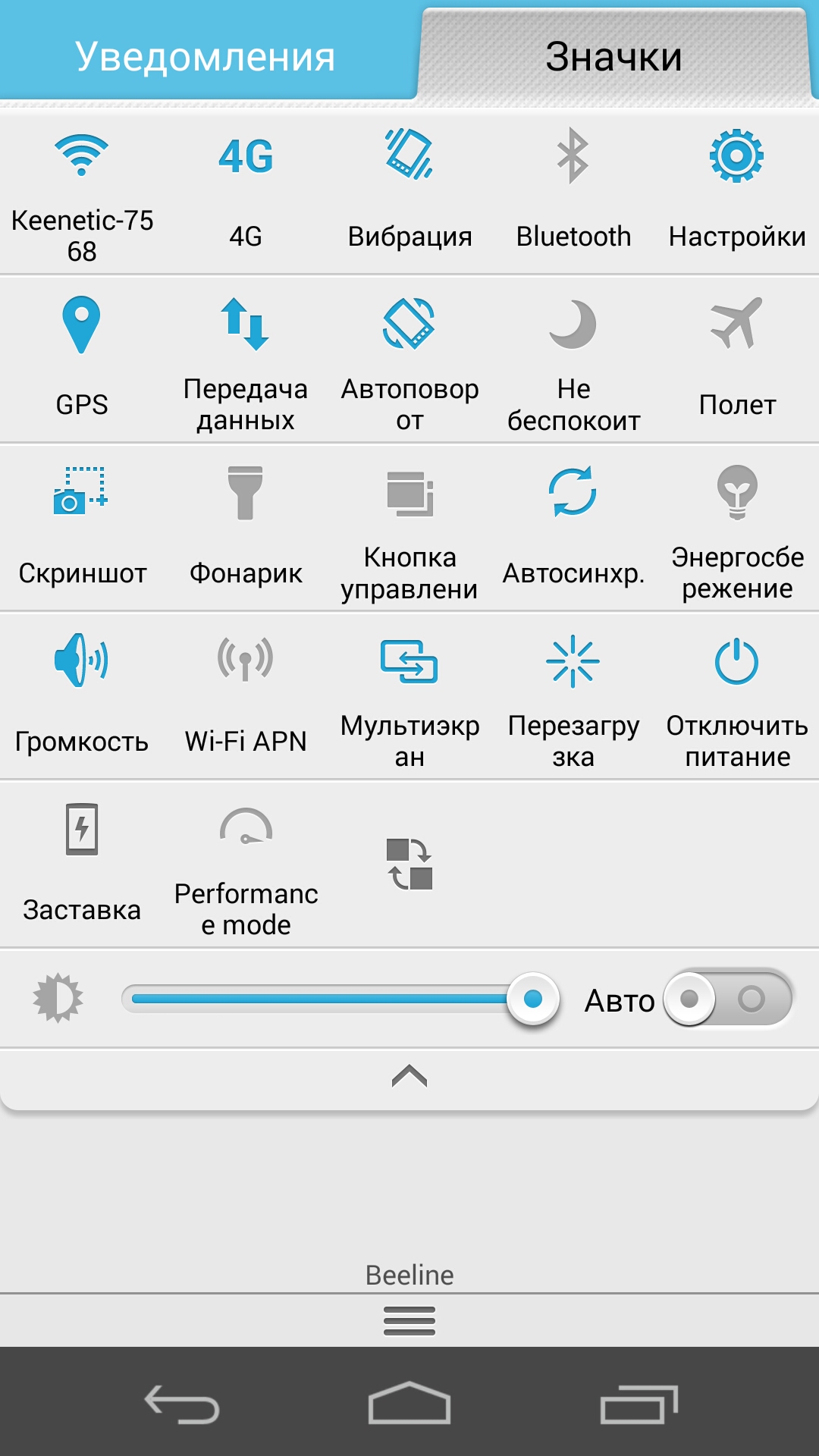The height and width of the screenshot is (1456, 819).
Task: Toggle the Авто brightness switch
Action: click(726, 999)
